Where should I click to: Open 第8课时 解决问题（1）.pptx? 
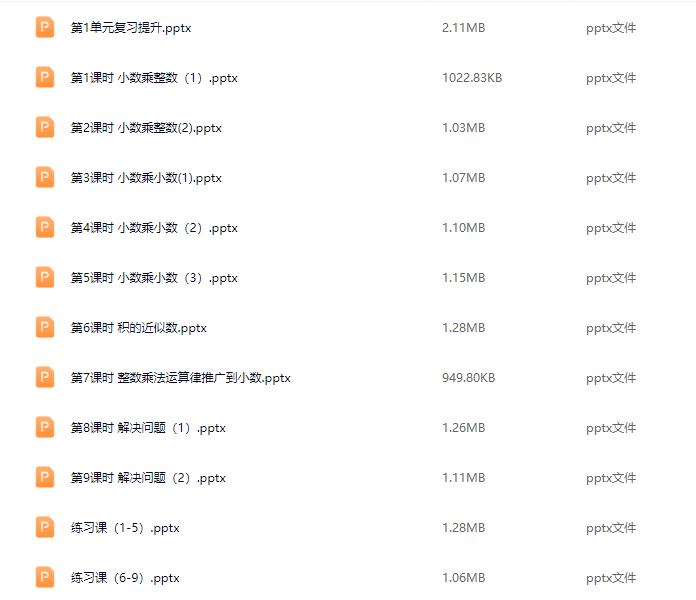click(148, 428)
